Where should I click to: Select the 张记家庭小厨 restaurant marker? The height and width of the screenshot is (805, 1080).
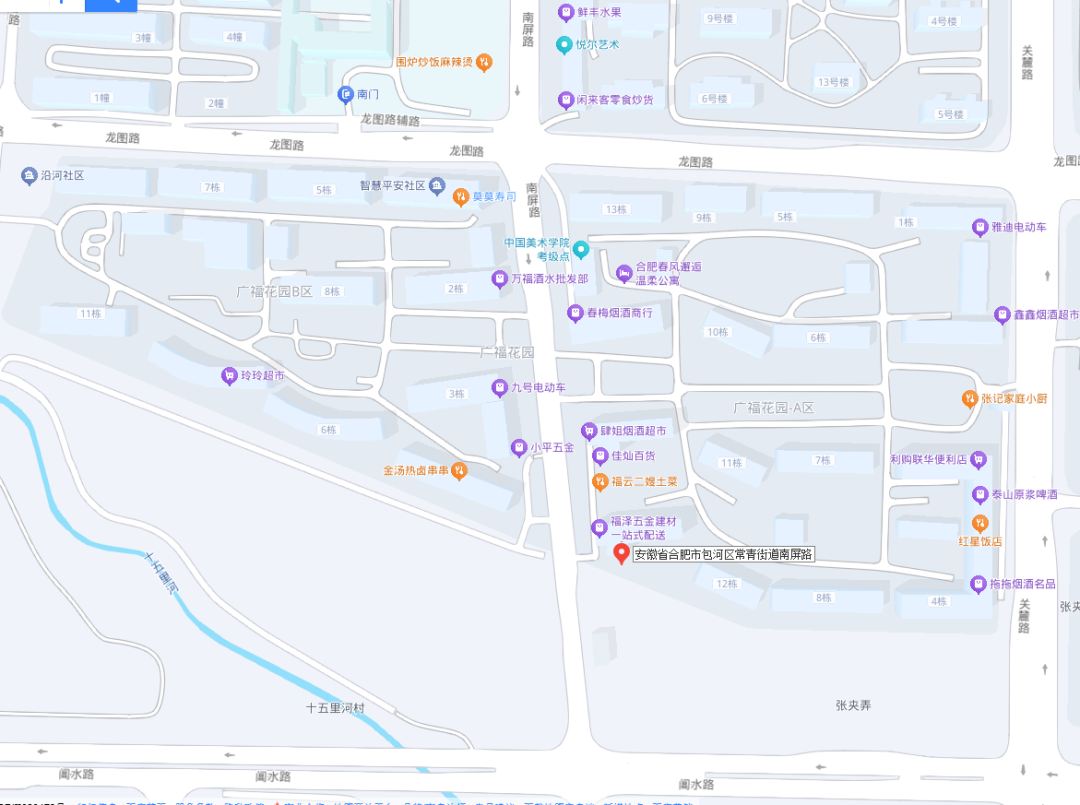(x=969, y=398)
